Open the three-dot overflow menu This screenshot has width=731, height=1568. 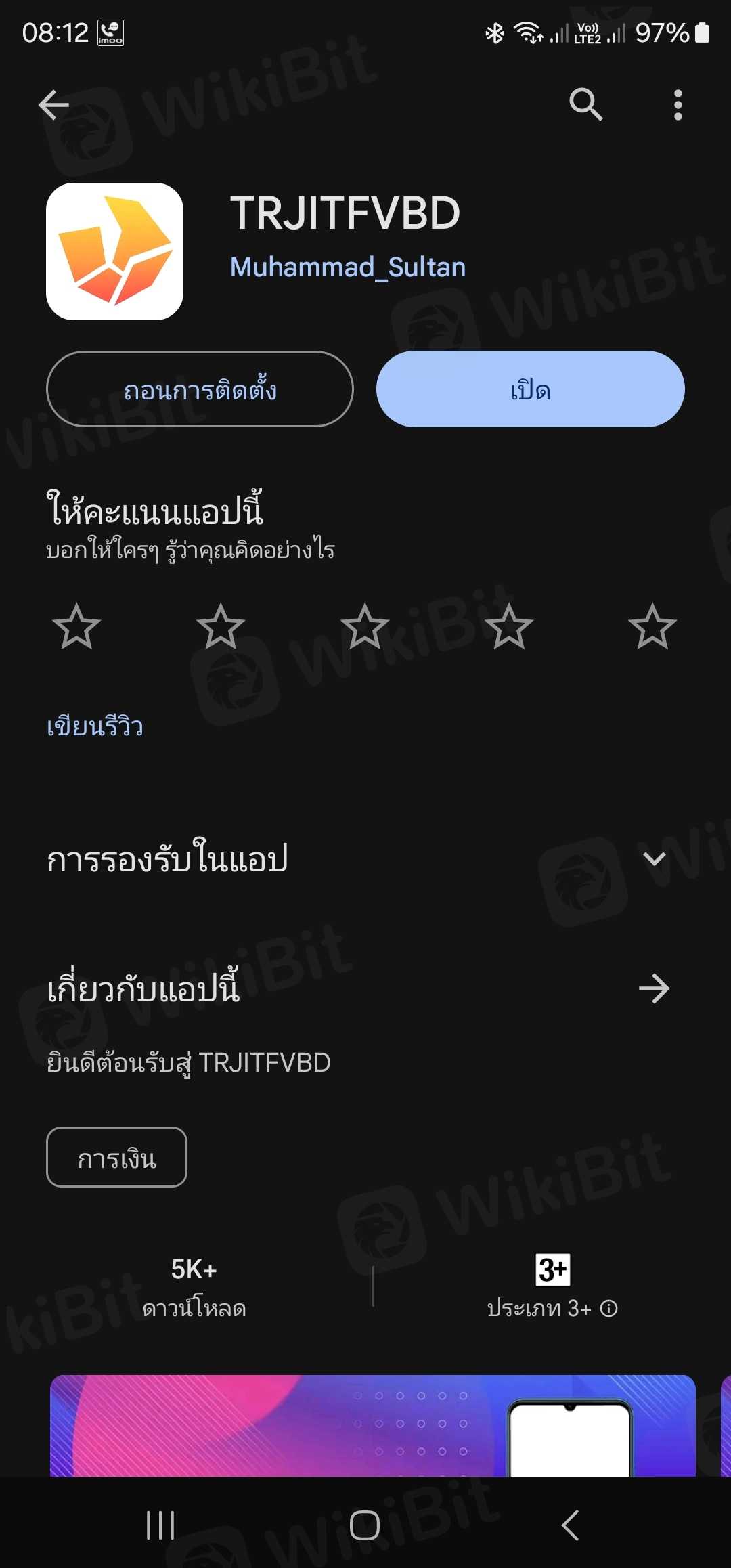[678, 105]
